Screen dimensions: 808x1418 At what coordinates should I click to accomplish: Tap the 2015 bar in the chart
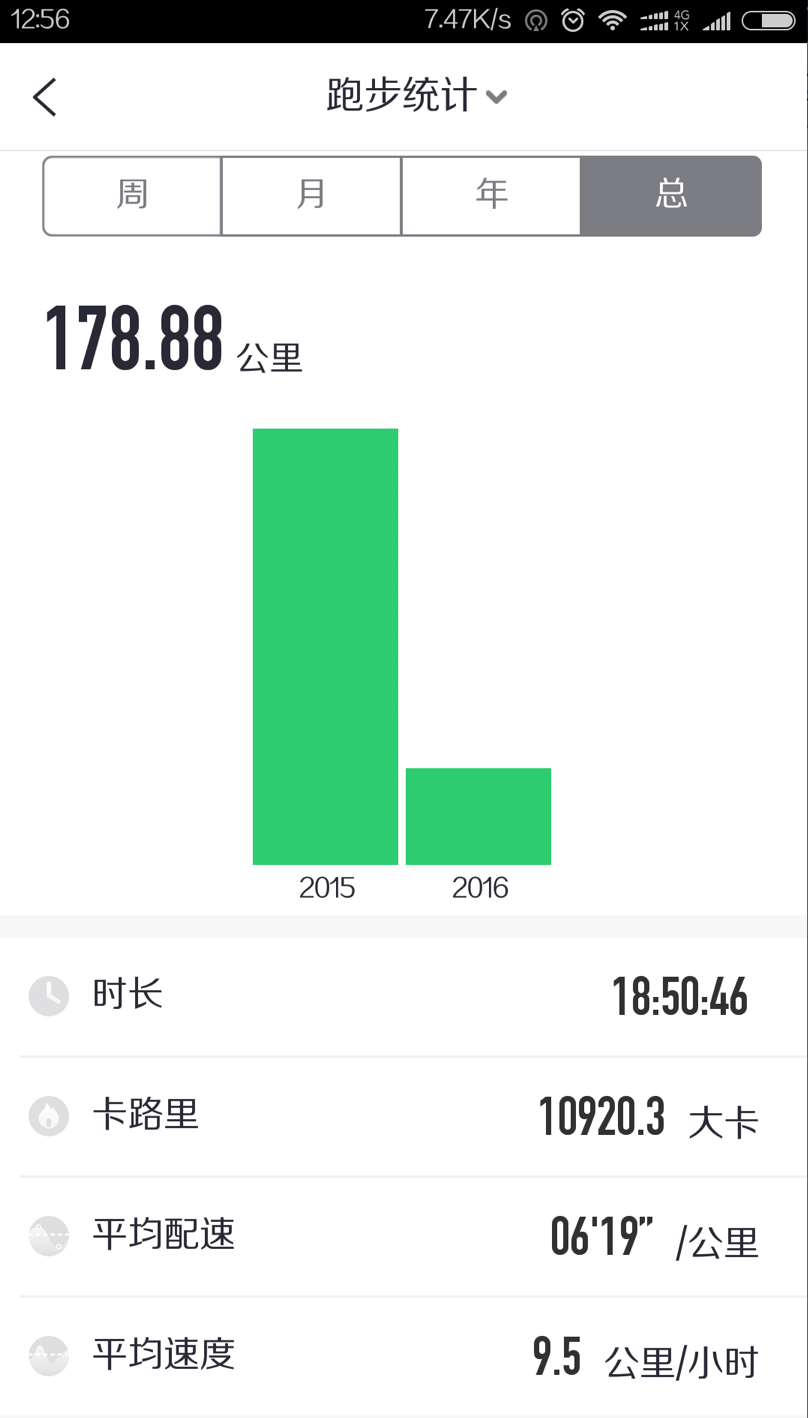325,646
